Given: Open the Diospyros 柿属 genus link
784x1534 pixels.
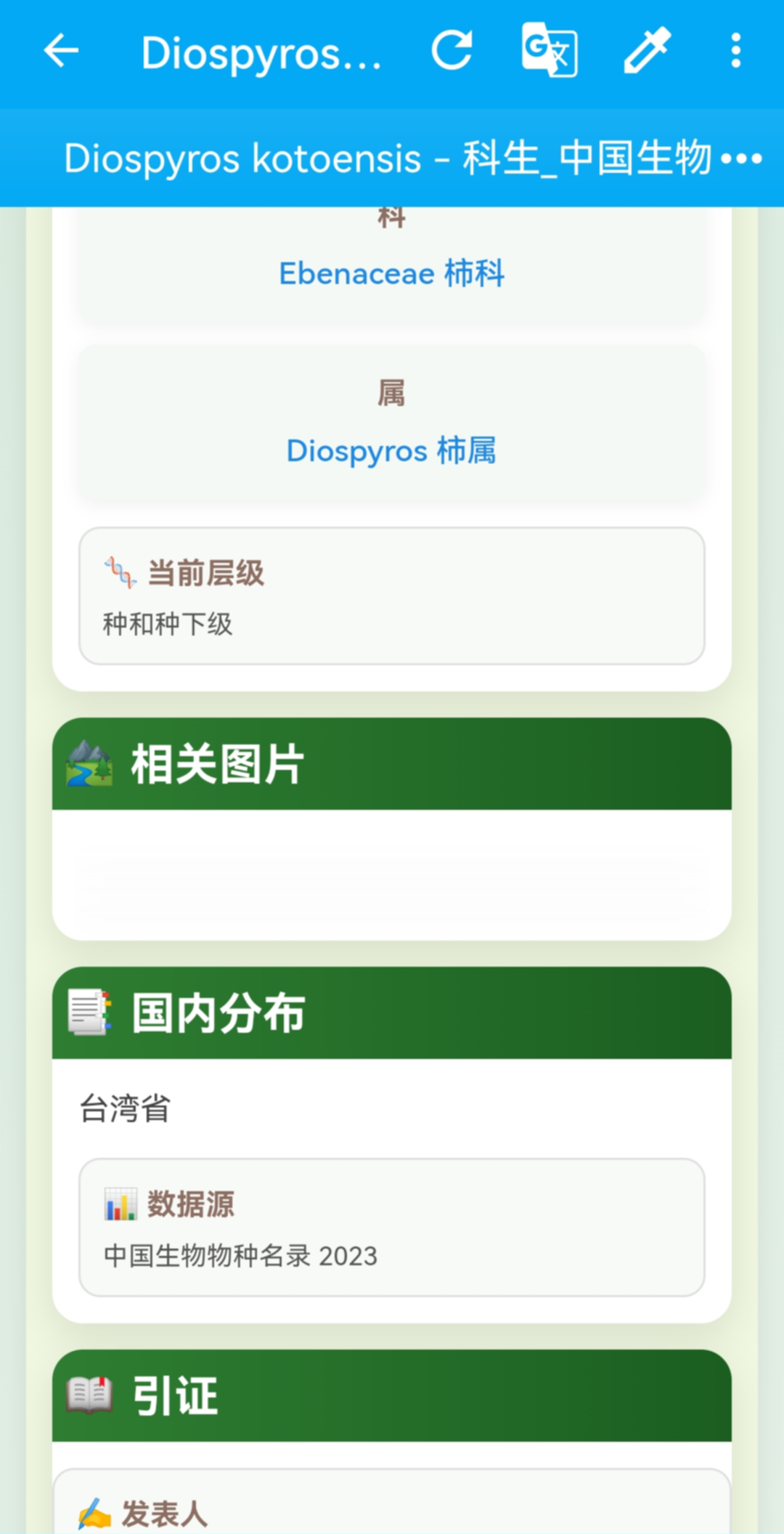Looking at the screenshot, I should 392,451.
